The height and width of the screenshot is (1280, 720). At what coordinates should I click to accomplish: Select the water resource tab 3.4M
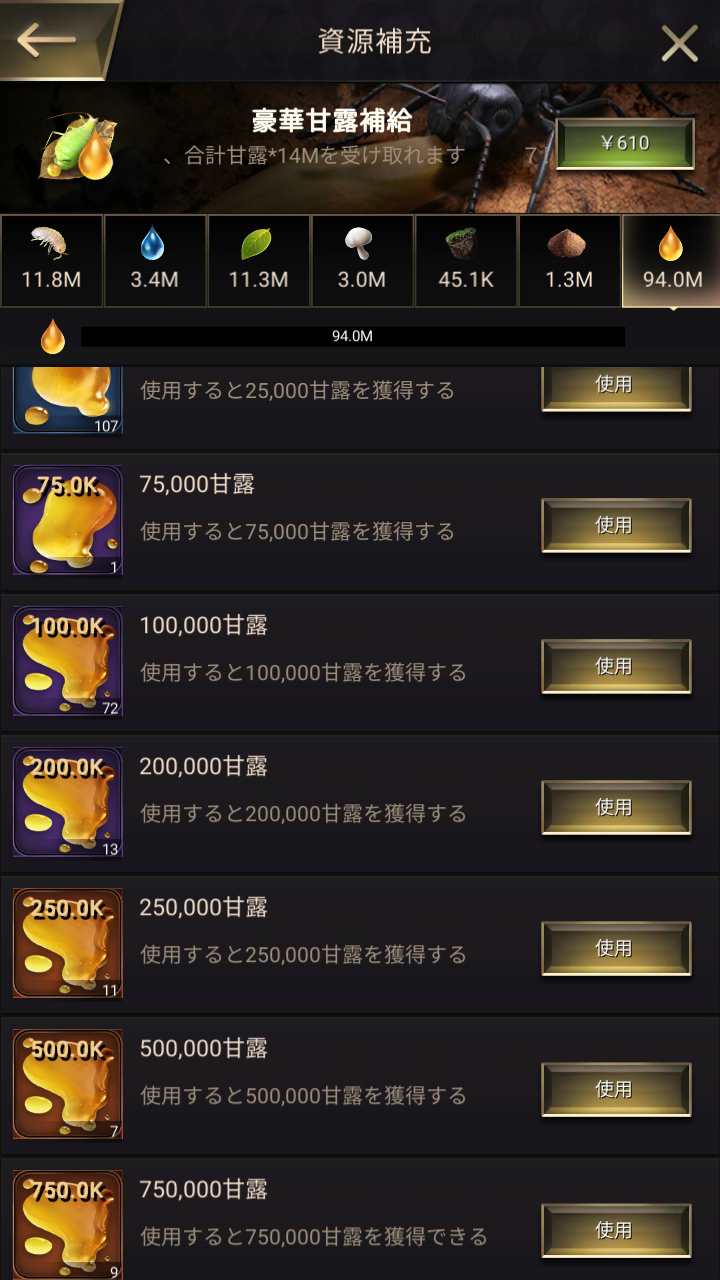[x=154, y=260]
